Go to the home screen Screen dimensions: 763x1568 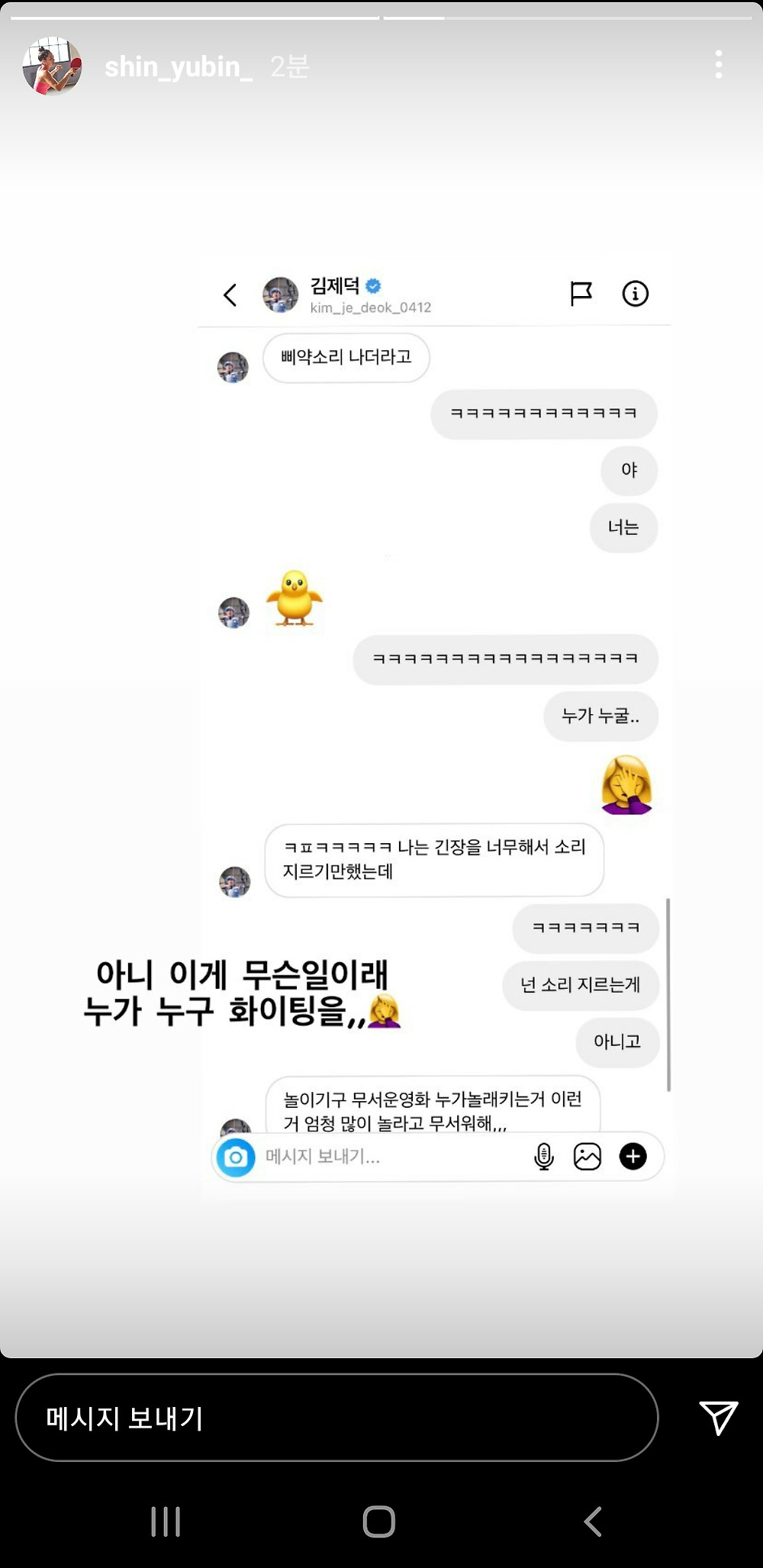click(x=378, y=1521)
